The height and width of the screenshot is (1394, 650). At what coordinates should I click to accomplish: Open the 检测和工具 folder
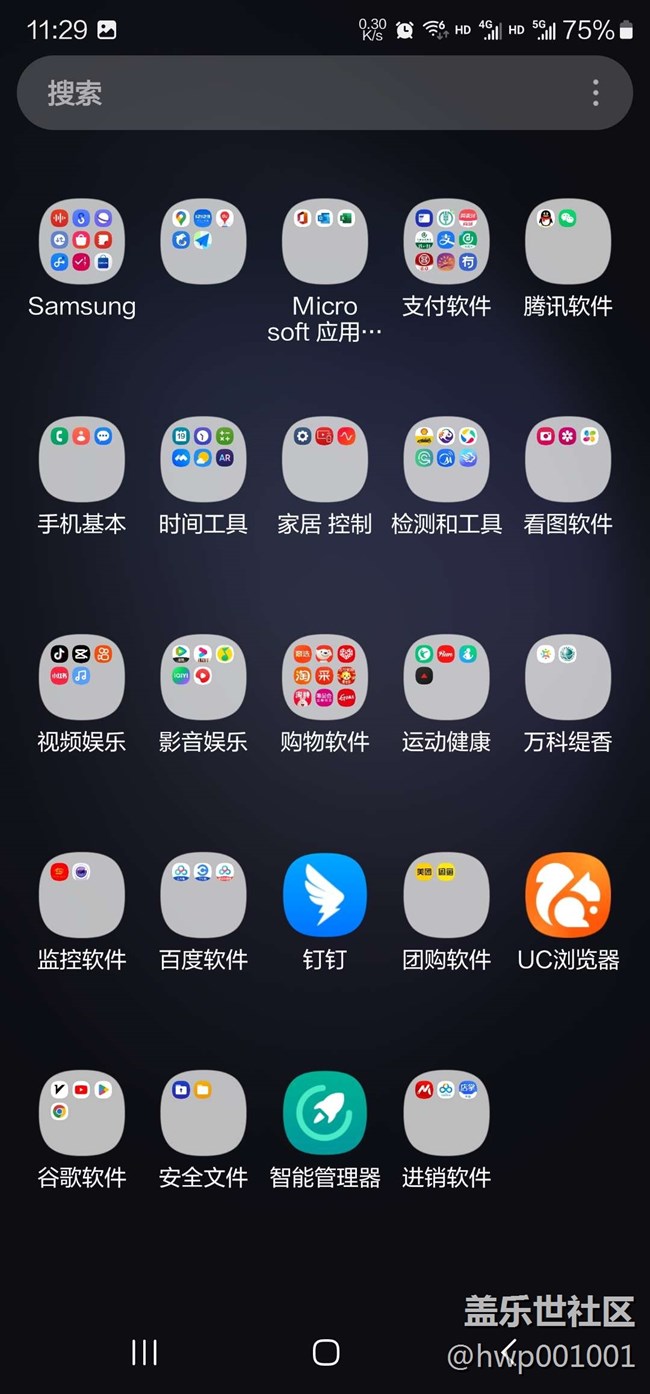446,459
